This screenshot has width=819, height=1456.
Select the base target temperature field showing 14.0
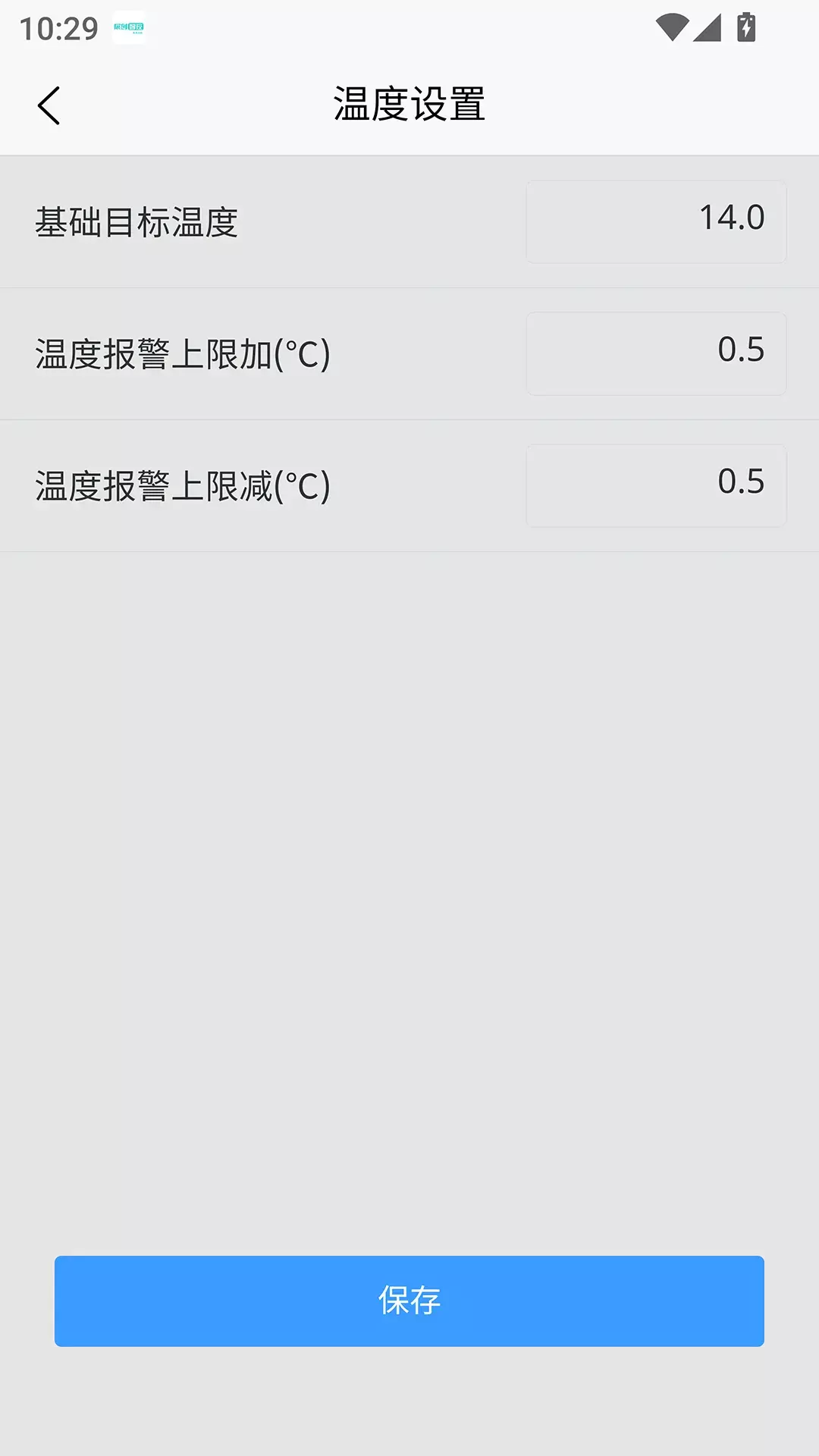pyautogui.click(x=656, y=221)
